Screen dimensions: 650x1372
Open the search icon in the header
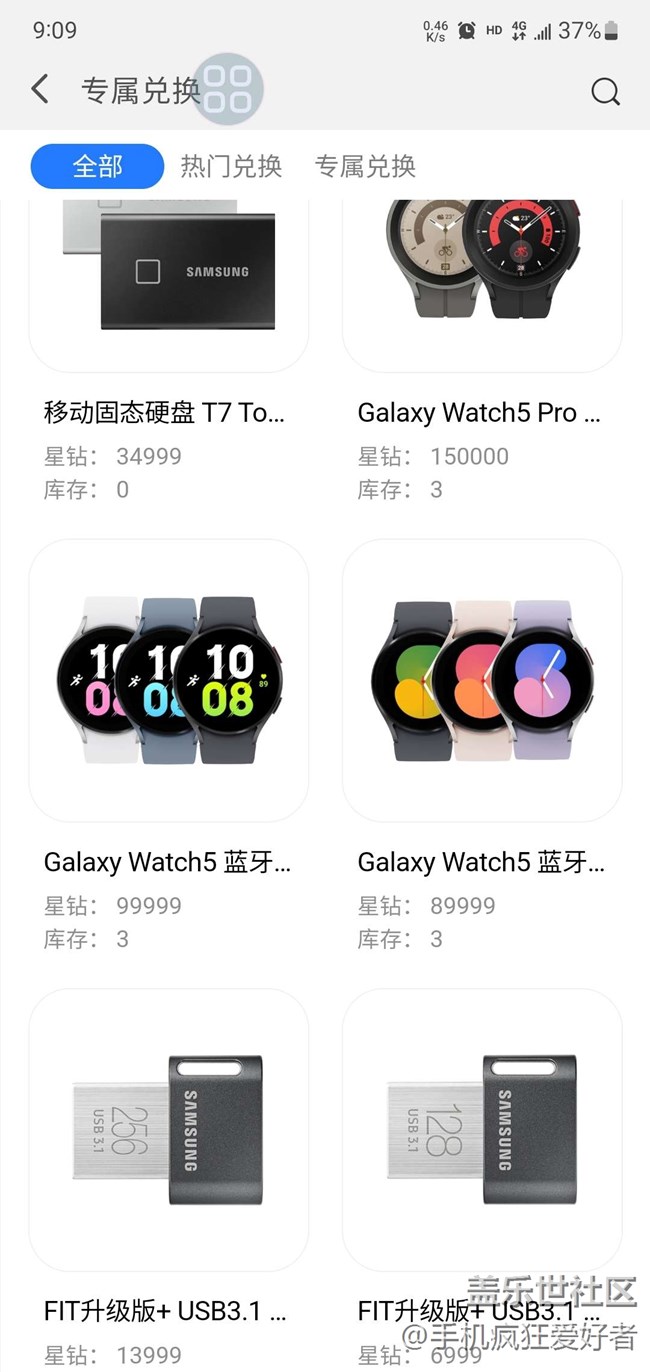coord(605,92)
